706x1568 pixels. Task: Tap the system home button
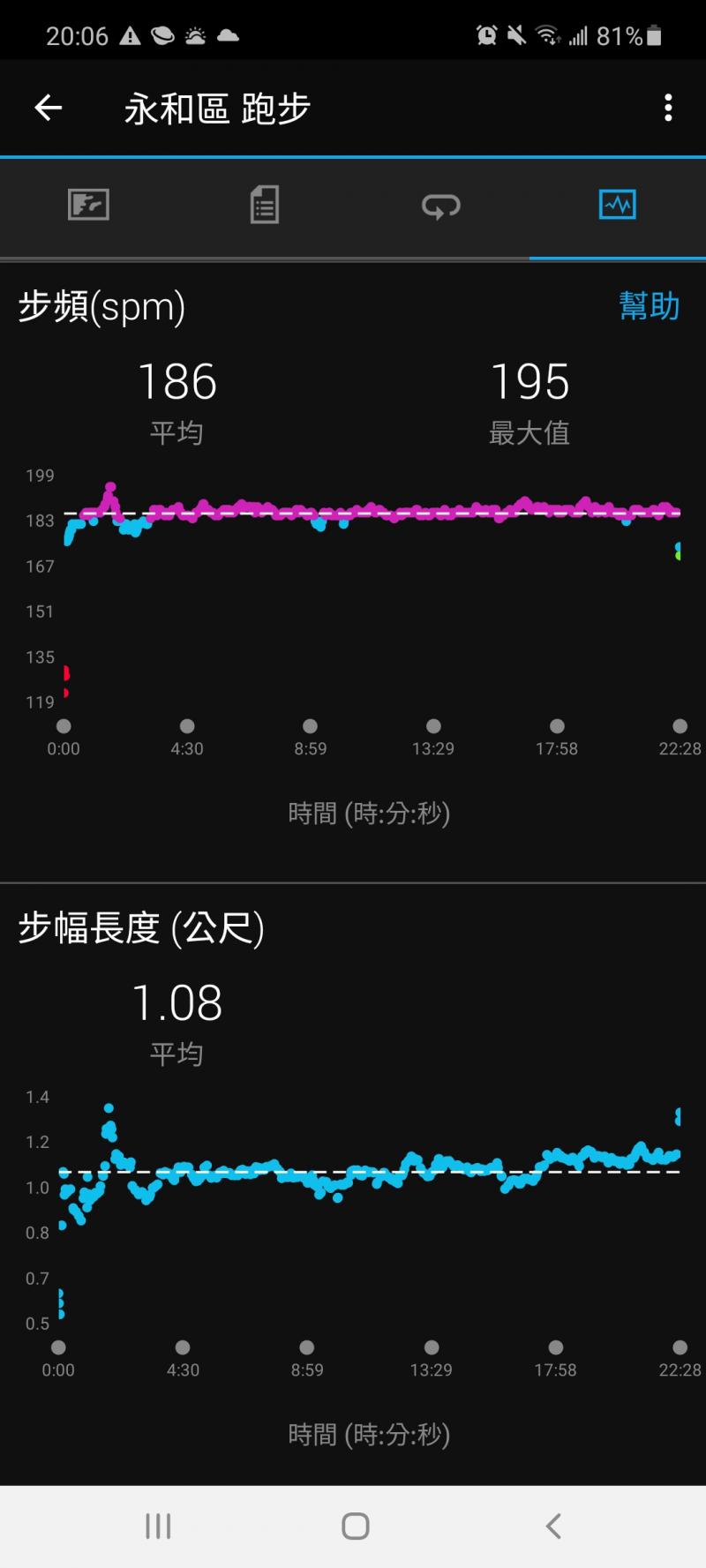coord(355,1526)
